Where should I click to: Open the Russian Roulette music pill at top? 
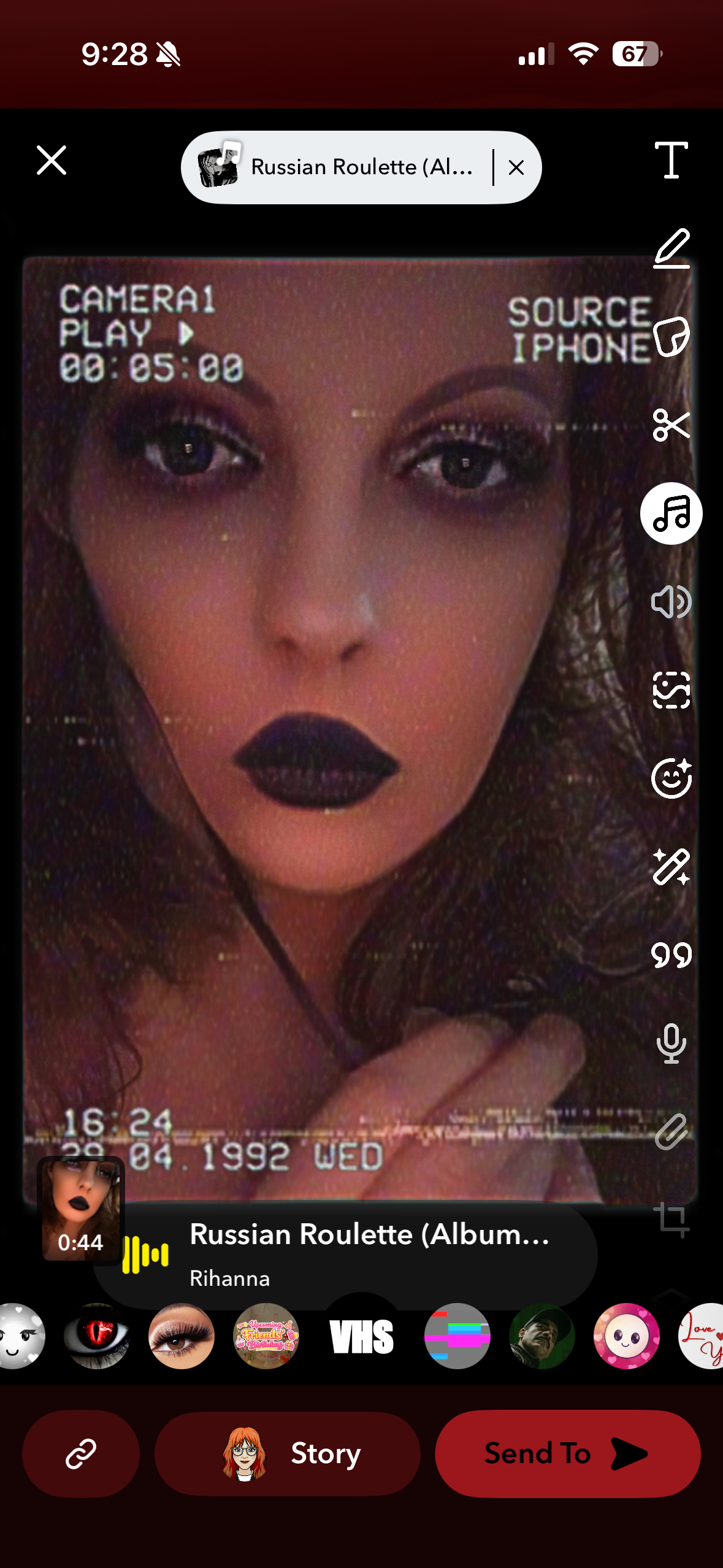(x=343, y=167)
